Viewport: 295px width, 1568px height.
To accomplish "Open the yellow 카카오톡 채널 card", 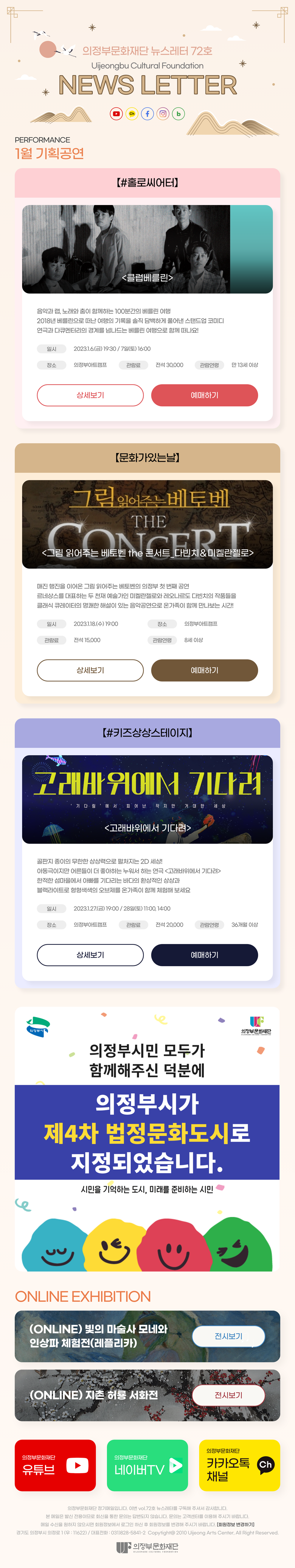I will [239, 1465].
